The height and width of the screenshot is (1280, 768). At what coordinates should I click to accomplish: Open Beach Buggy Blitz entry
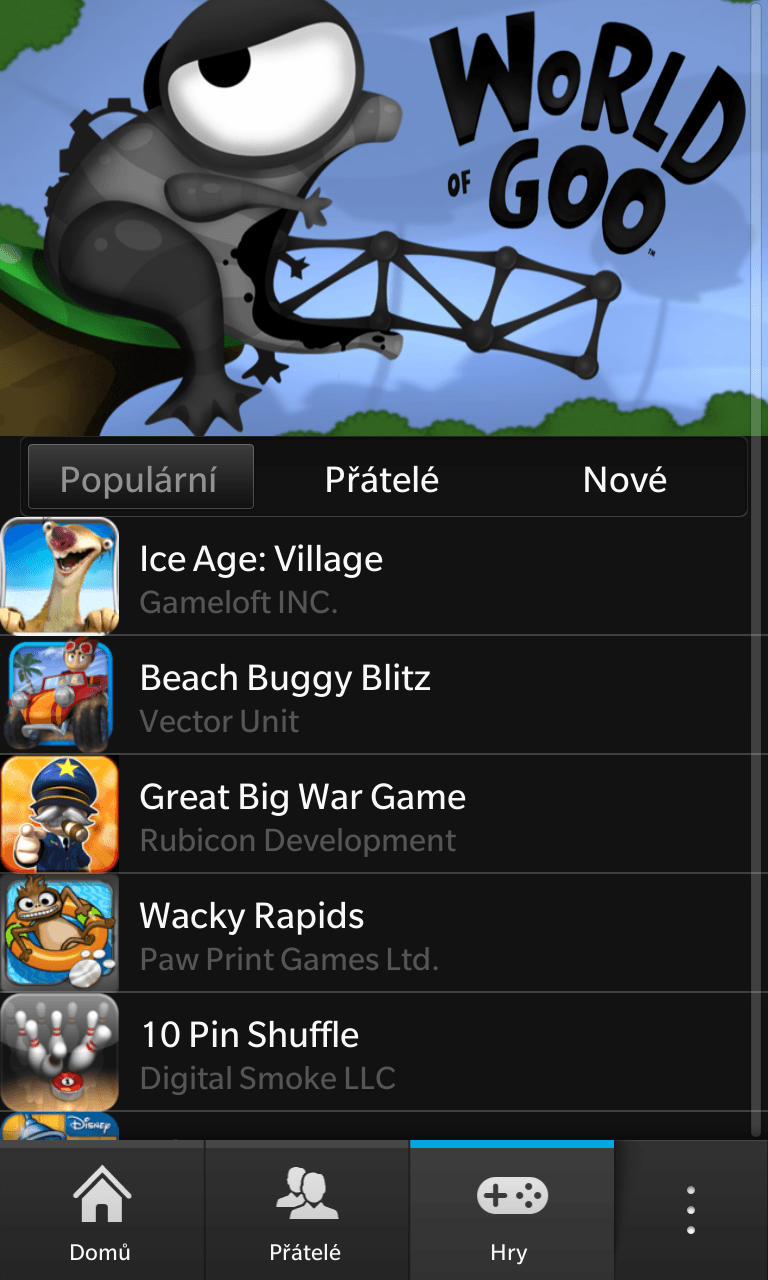pyautogui.click(x=384, y=695)
